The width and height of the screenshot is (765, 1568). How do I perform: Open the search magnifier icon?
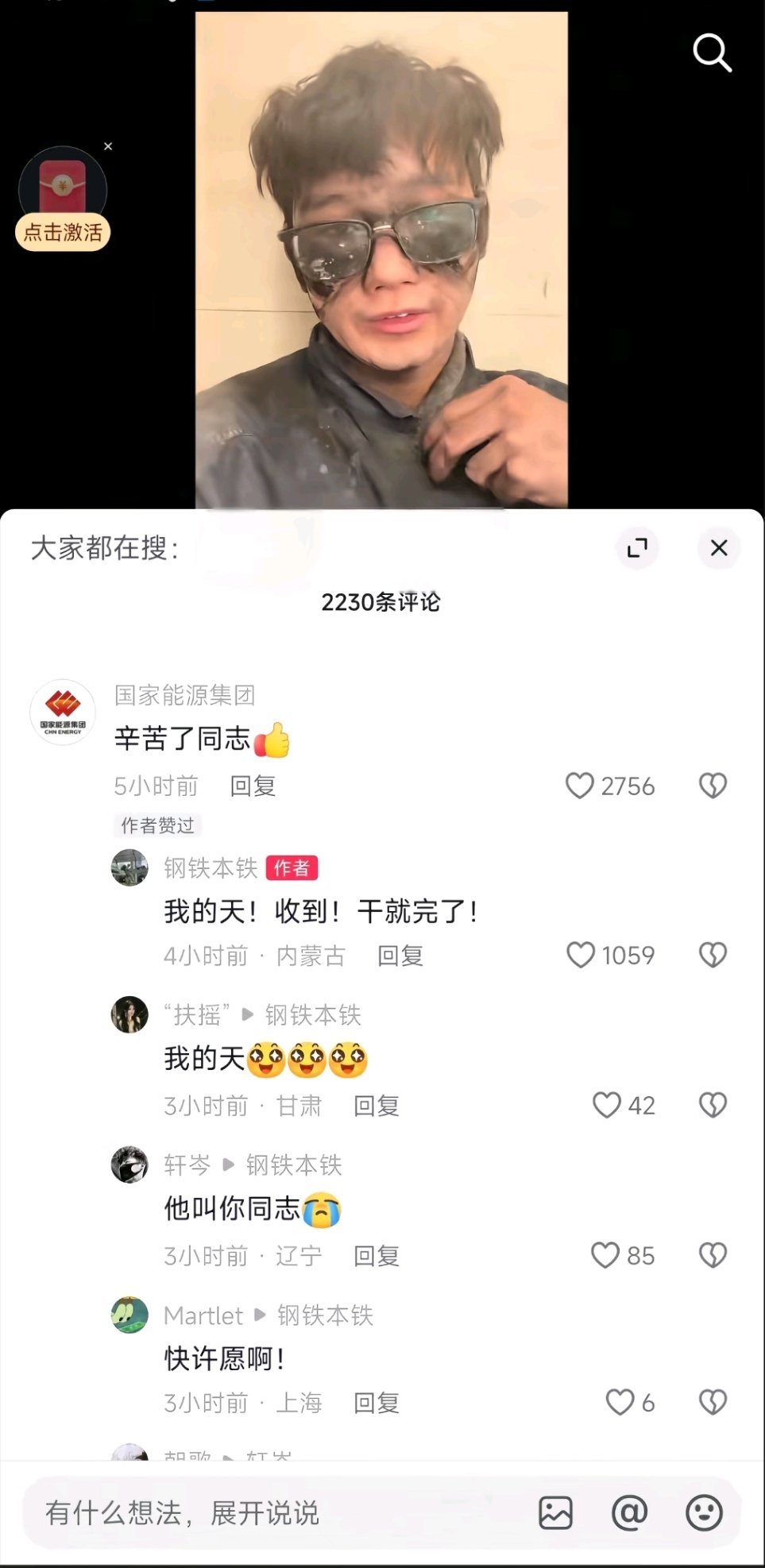(709, 52)
